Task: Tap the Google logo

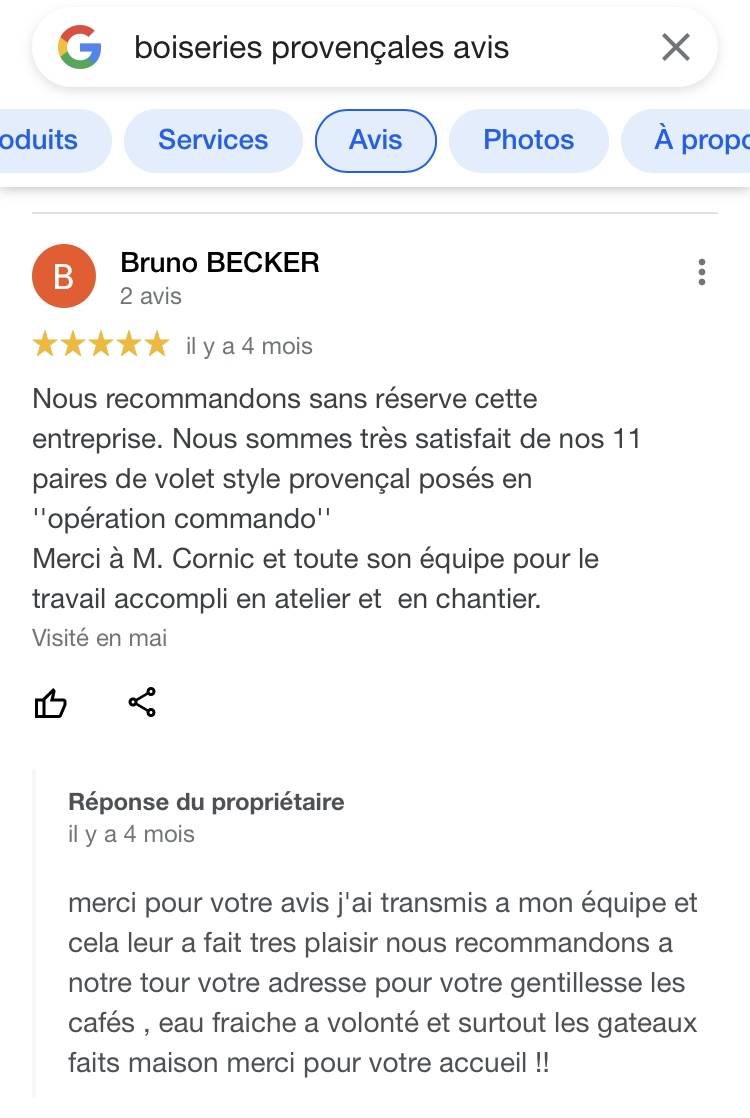Action: (x=80, y=47)
